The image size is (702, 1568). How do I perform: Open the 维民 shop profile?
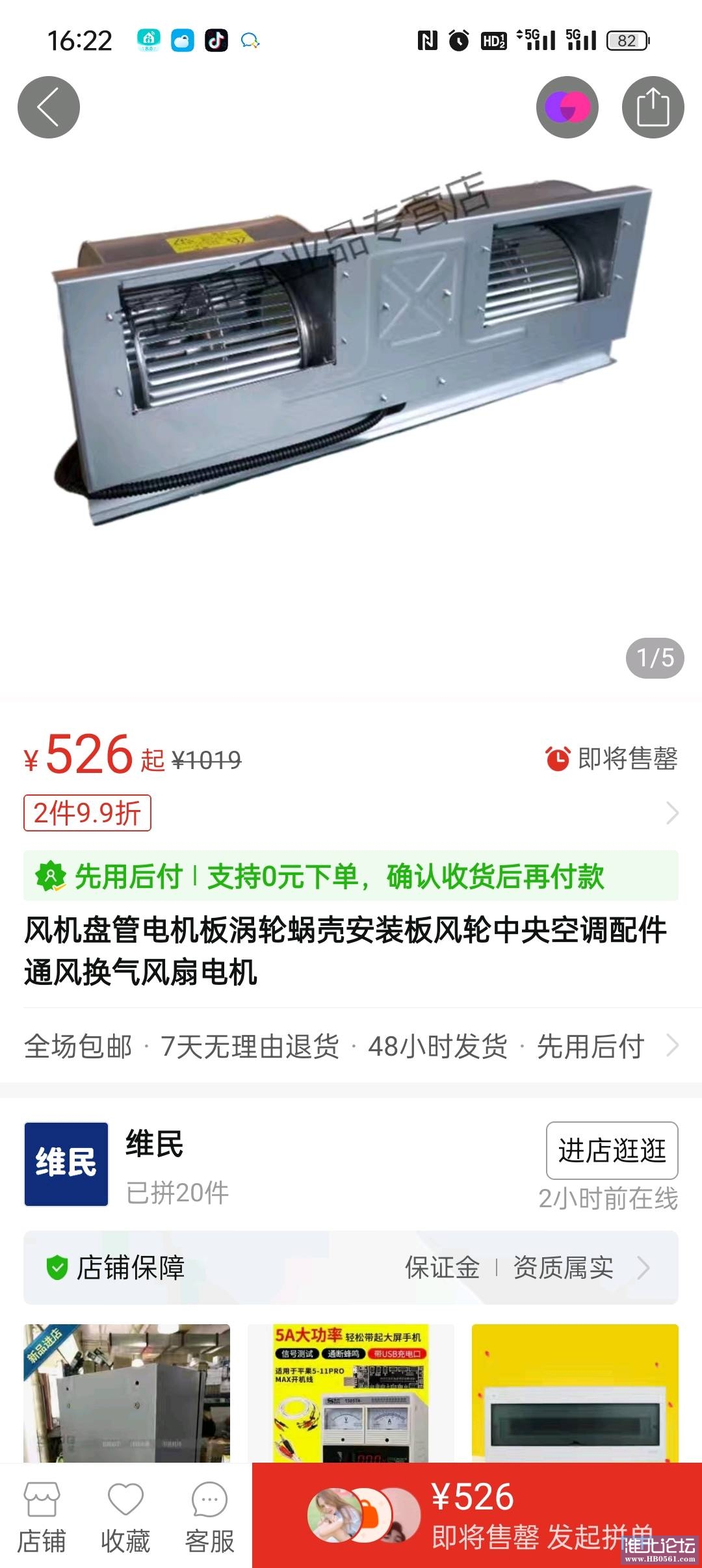pyautogui.click(x=66, y=1164)
